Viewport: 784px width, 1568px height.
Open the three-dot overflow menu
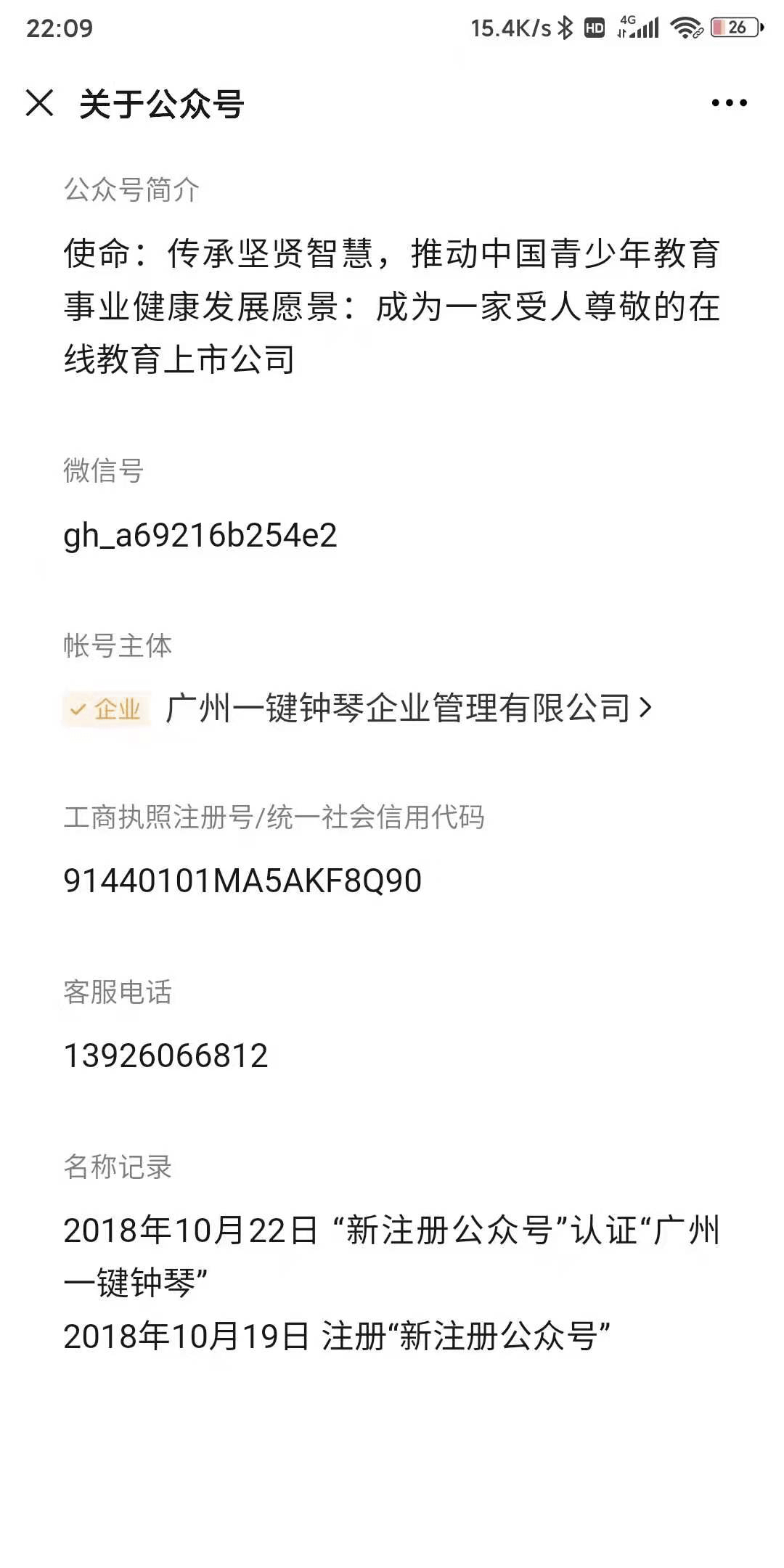(x=729, y=103)
